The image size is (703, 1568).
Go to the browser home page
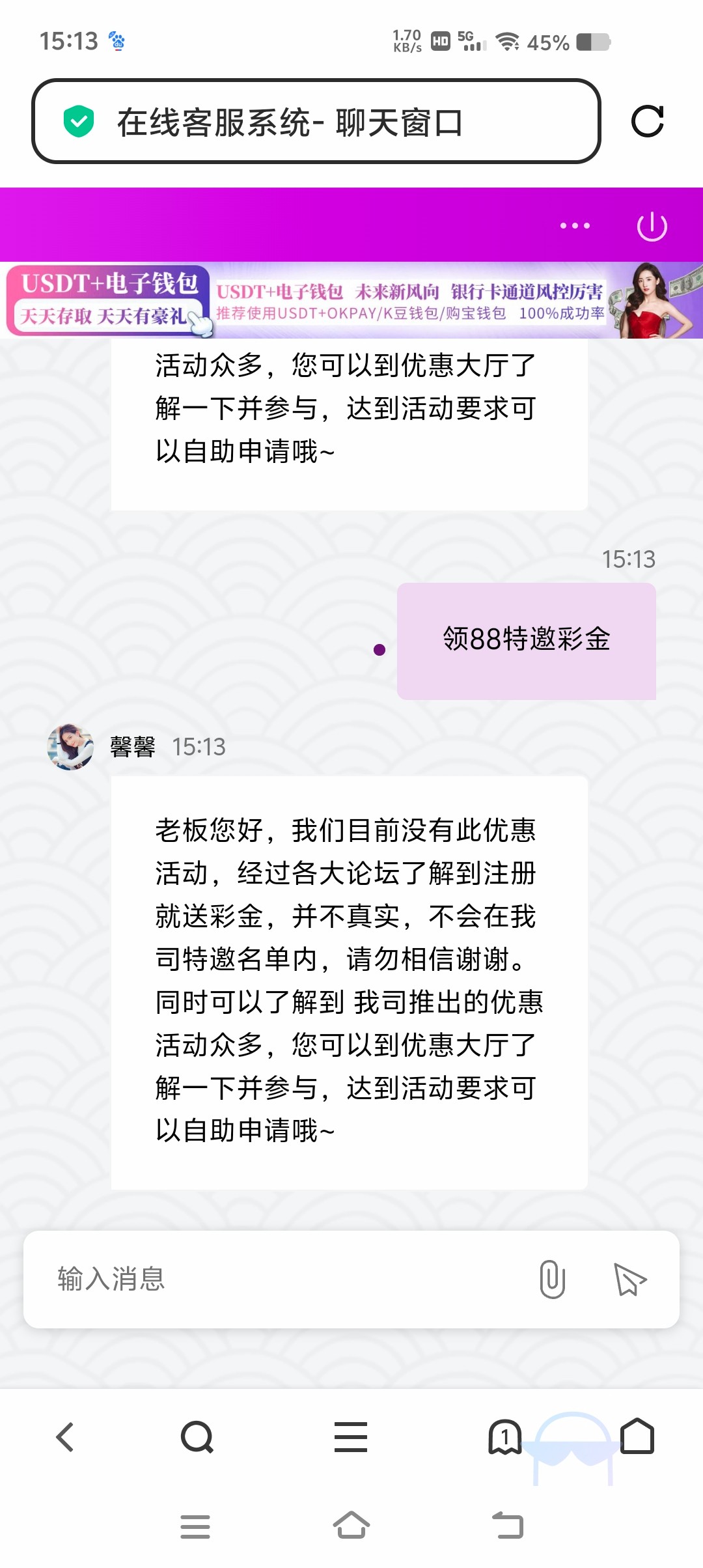(x=637, y=1436)
